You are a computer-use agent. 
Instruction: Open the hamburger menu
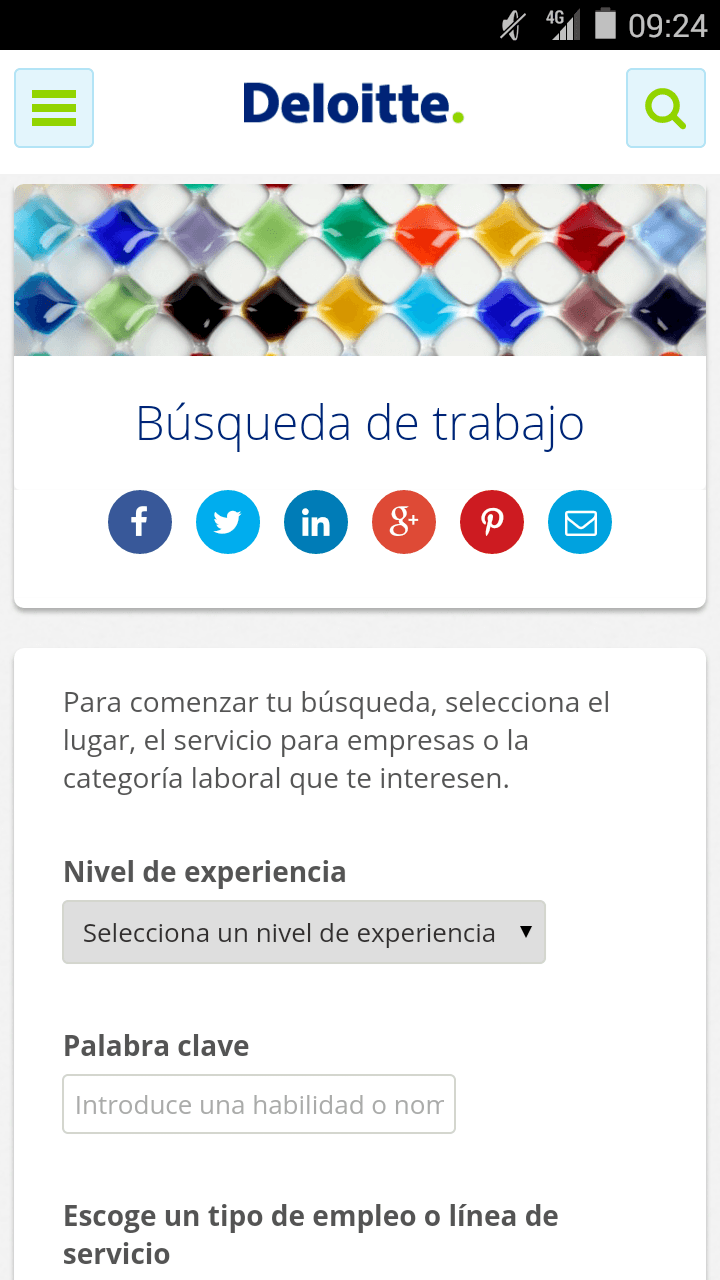point(54,108)
